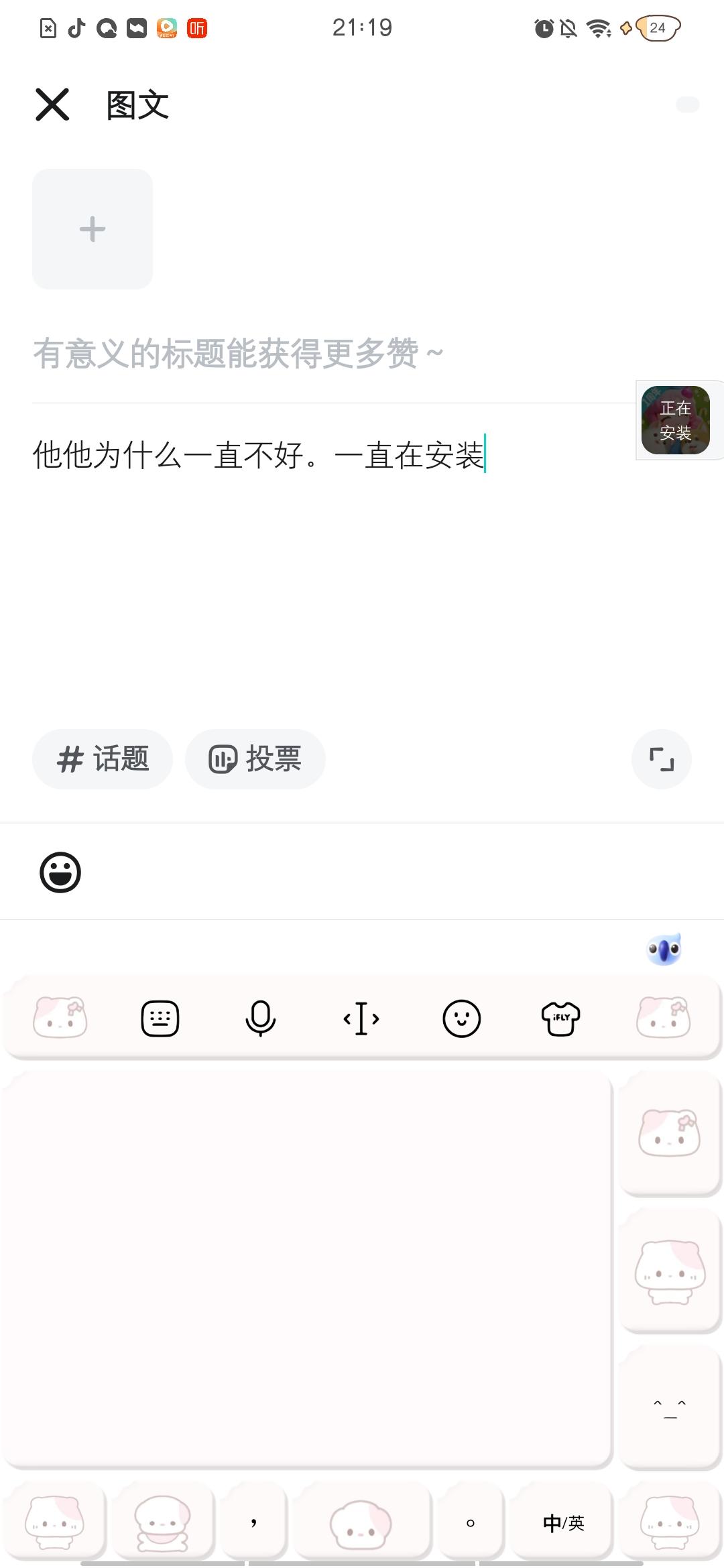Add a 话题 topic to the post
724x1568 pixels.
[103, 759]
